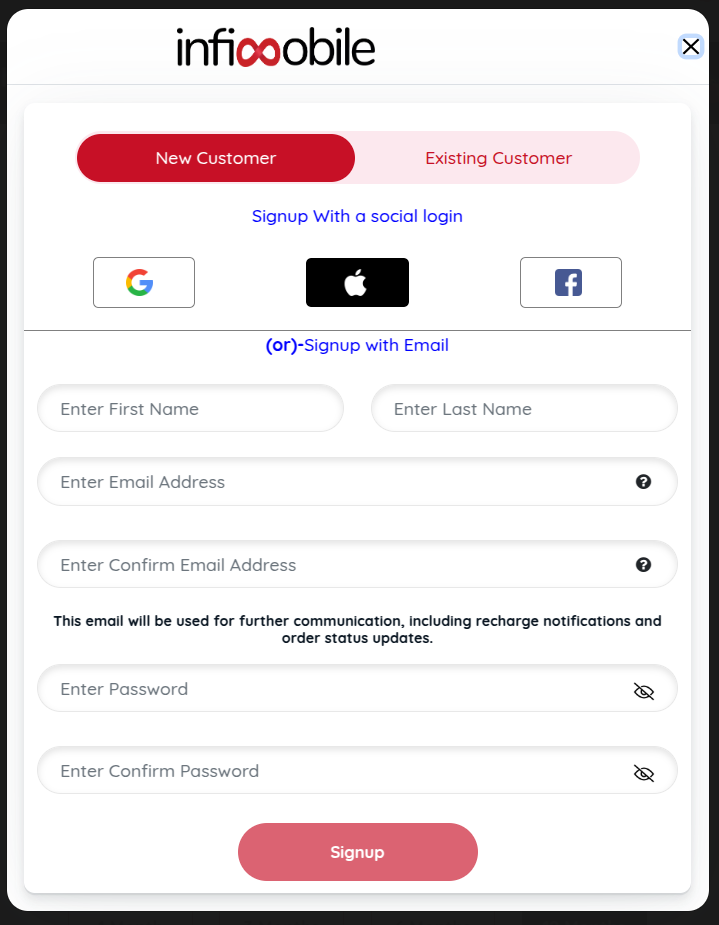Open help icon in Email Address field
Image resolution: width=719 pixels, height=925 pixels.
(643, 482)
